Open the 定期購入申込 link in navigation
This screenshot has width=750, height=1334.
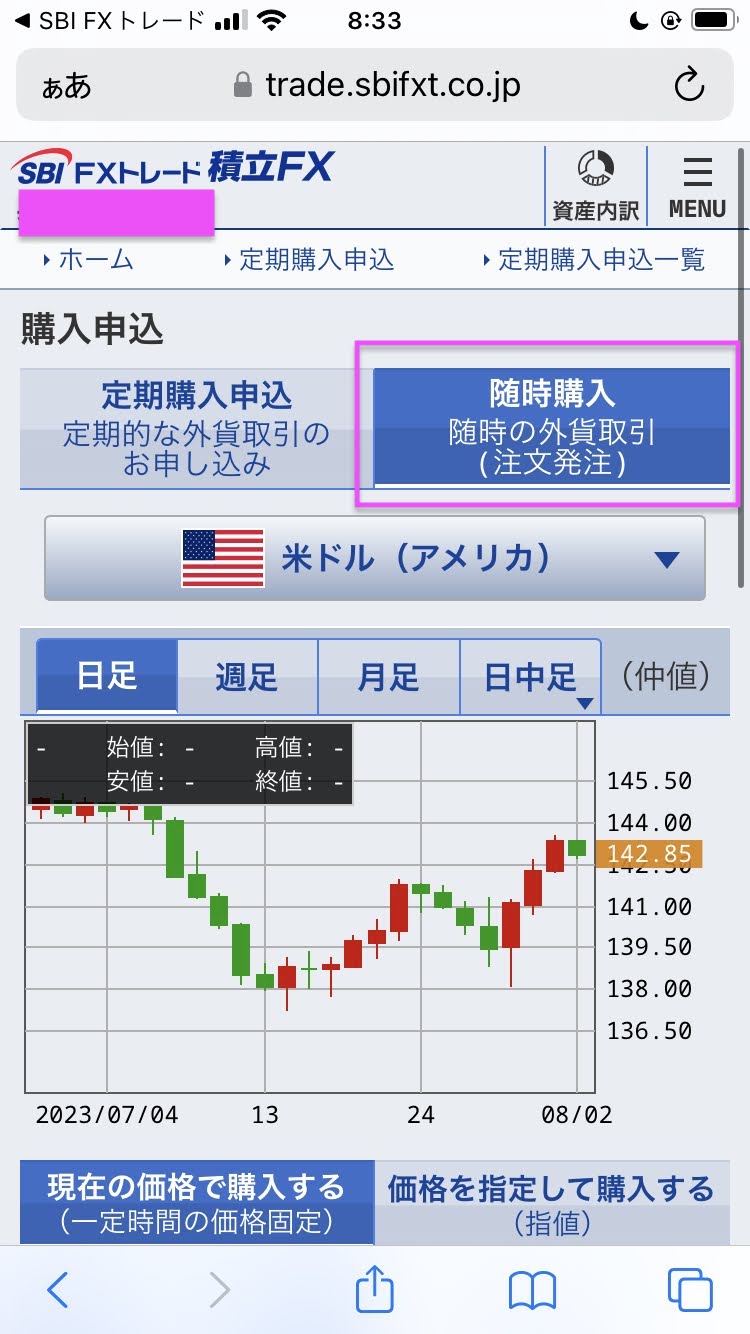(x=310, y=260)
